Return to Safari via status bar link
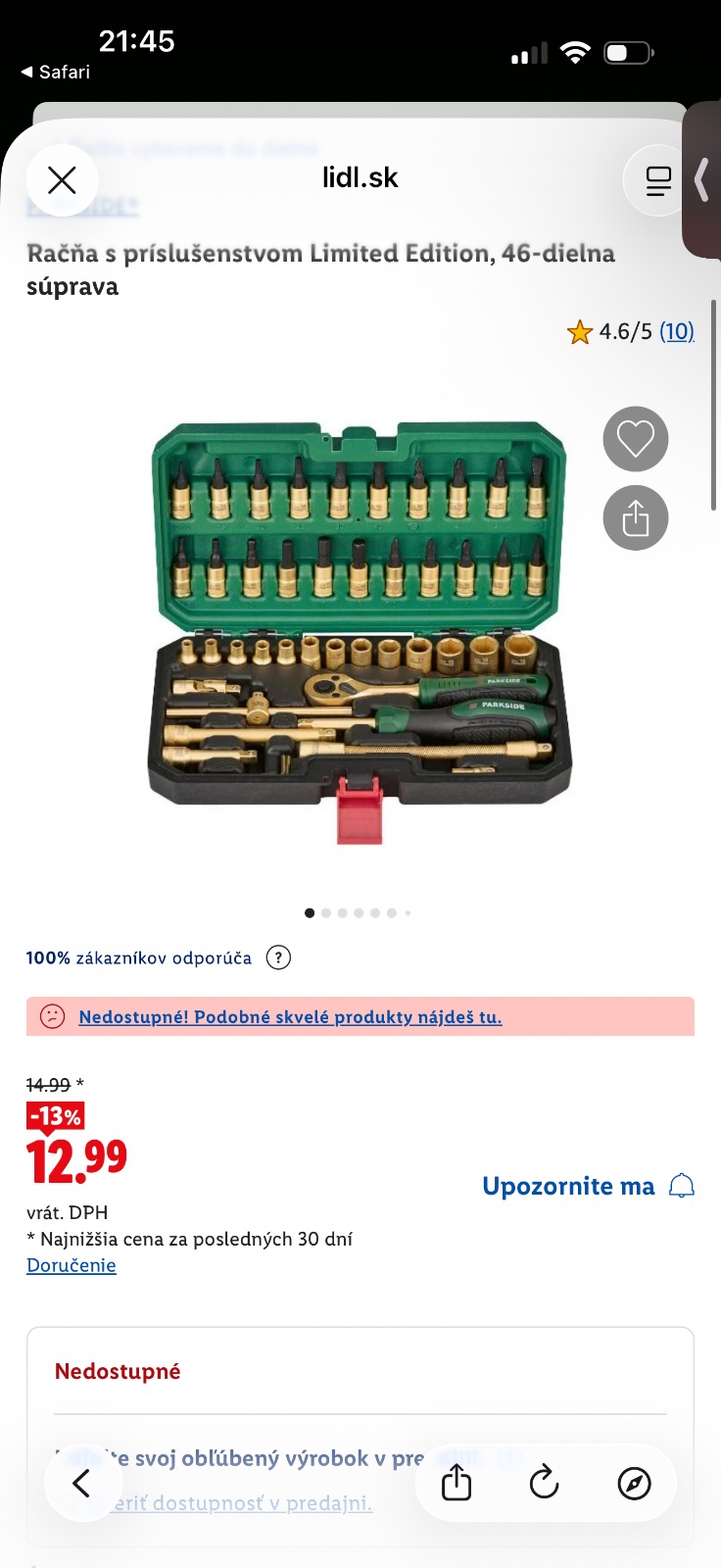Image resolution: width=721 pixels, height=1568 pixels. 56,72
